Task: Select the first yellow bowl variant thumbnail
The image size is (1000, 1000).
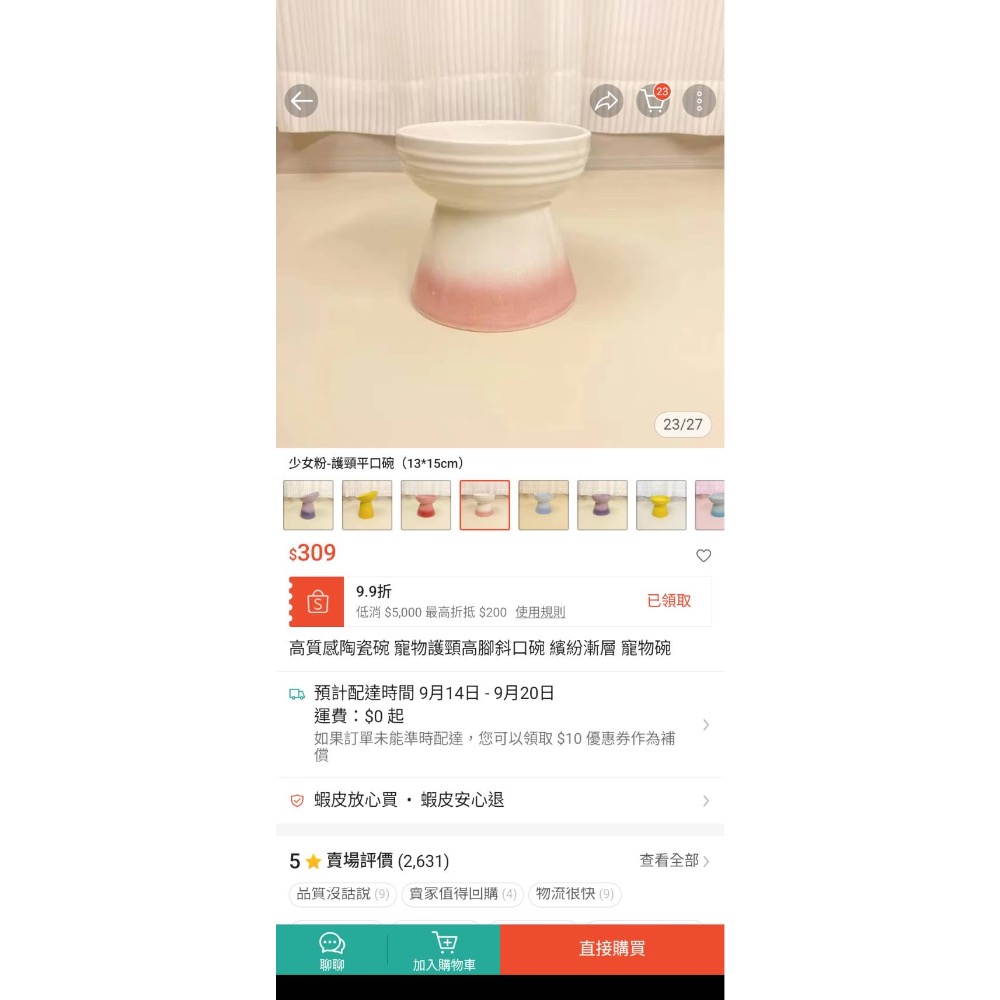Action: (x=367, y=505)
